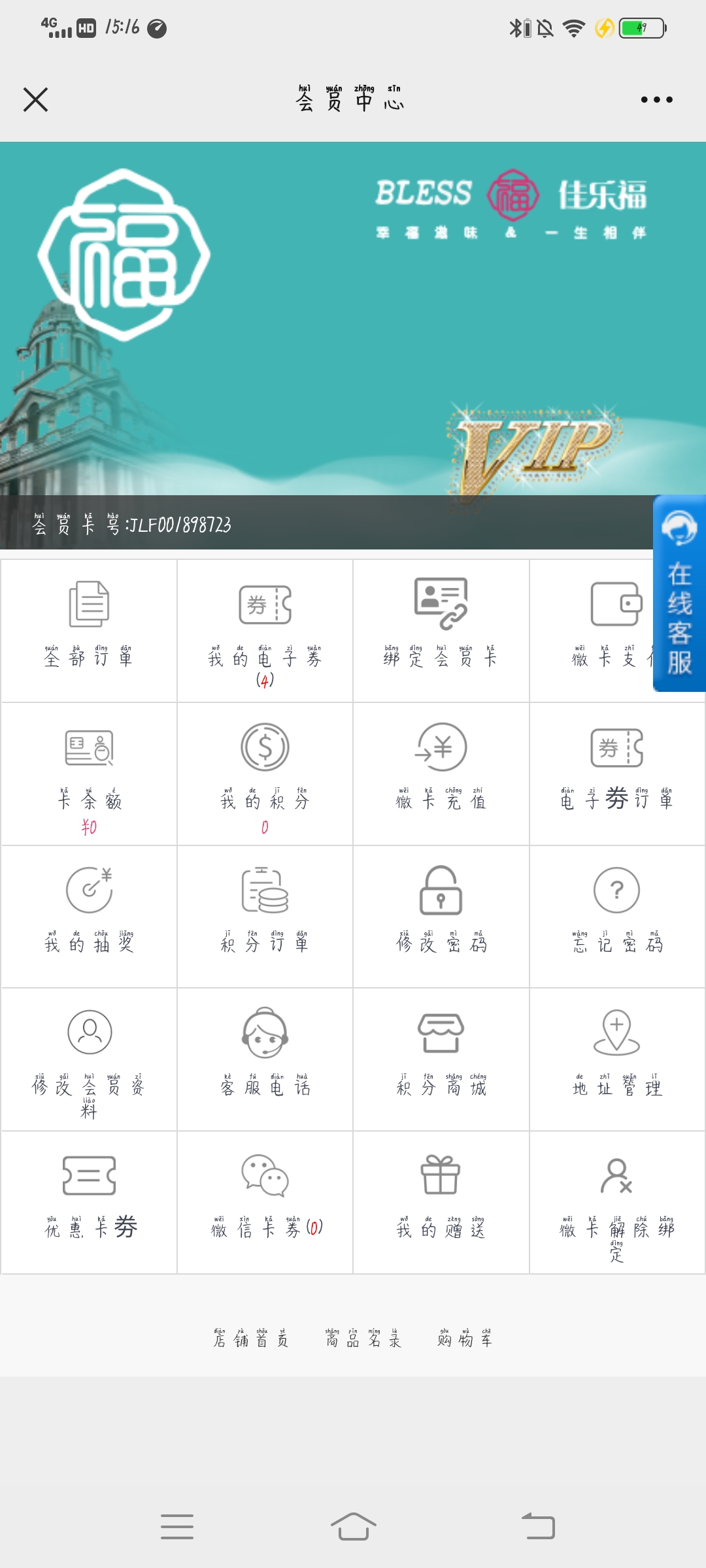Open 在线客服 floating support button

point(679,593)
